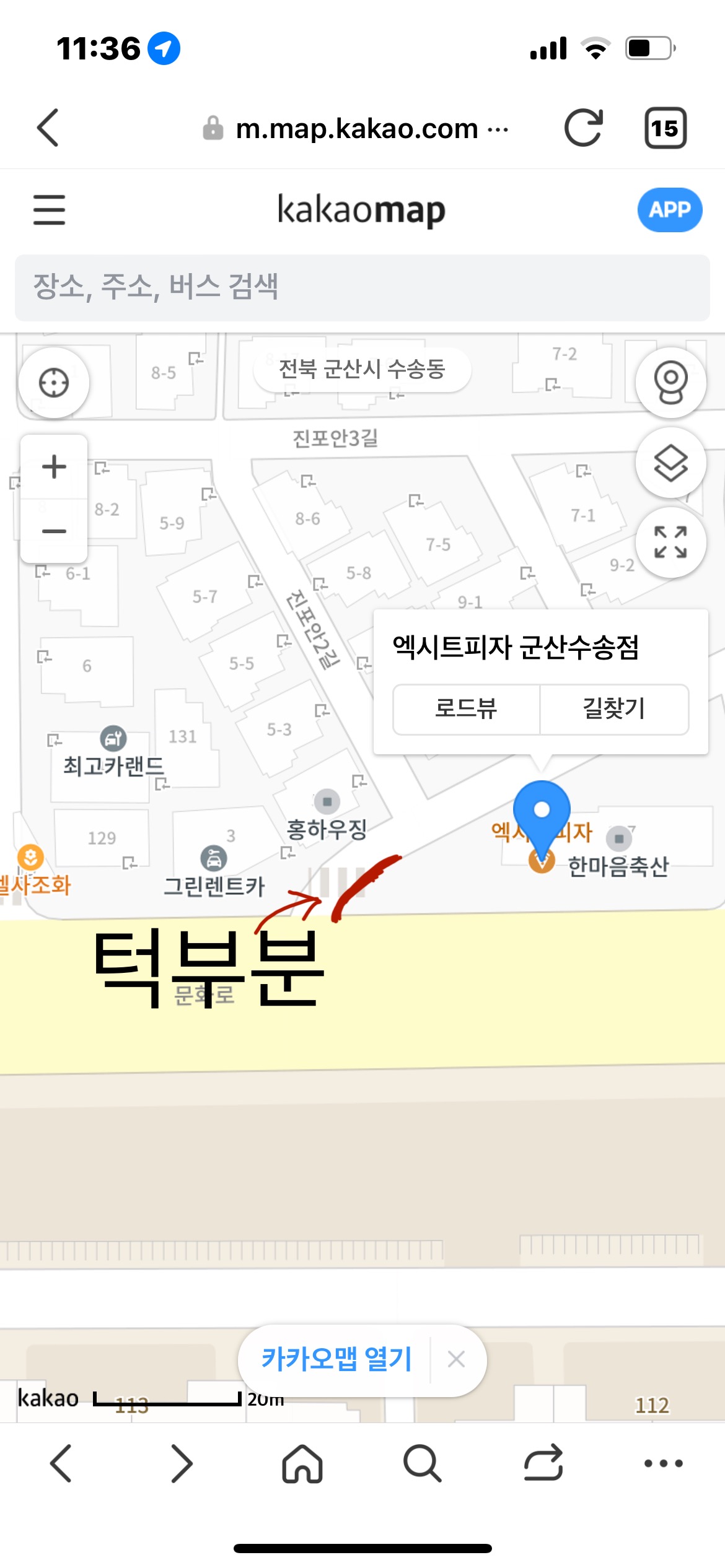Open the browser more options menu
725x1568 pixels.
[x=663, y=1463]
